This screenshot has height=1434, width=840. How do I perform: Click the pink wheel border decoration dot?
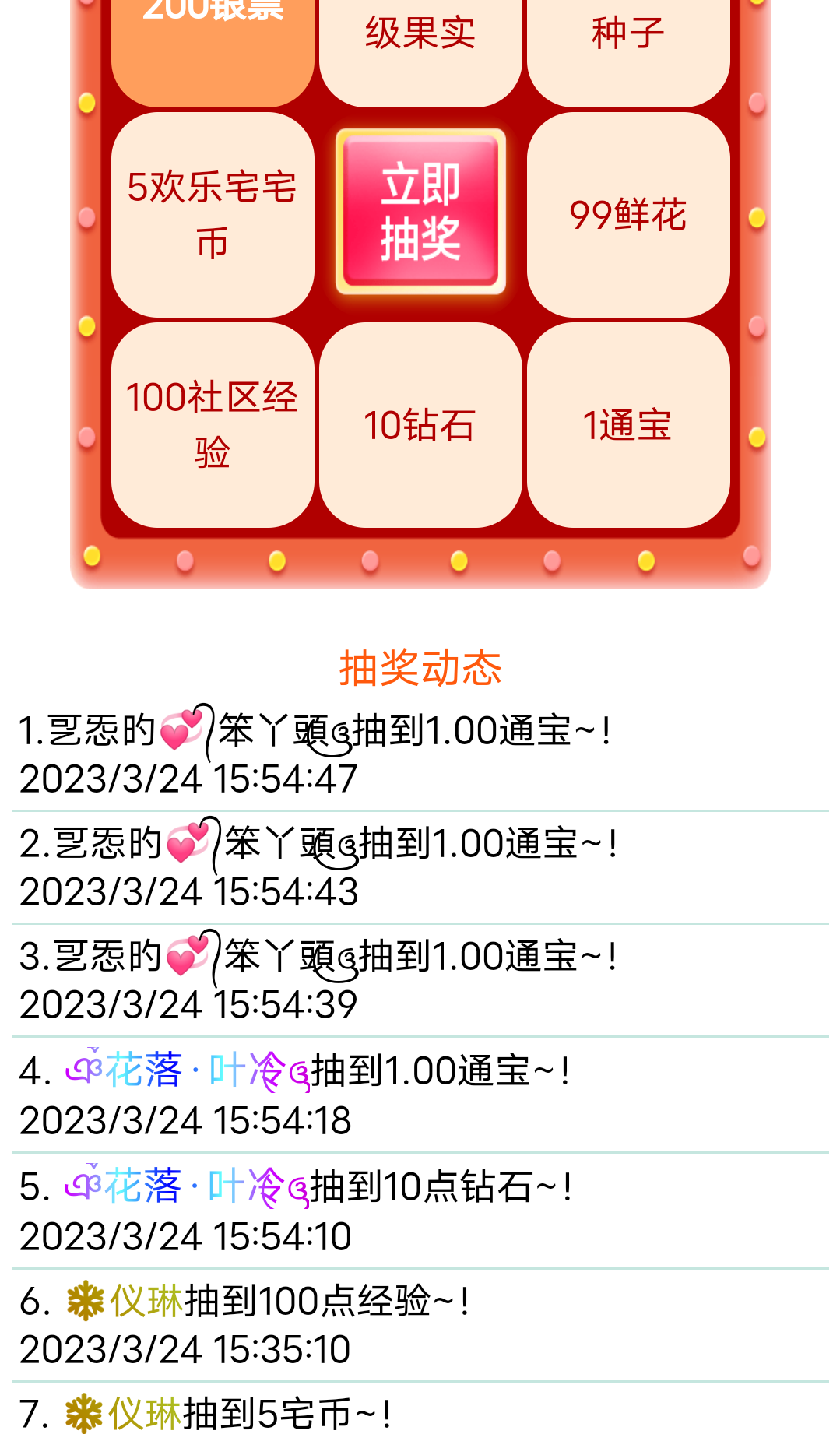pyautogui.click(x=86, y=214)
